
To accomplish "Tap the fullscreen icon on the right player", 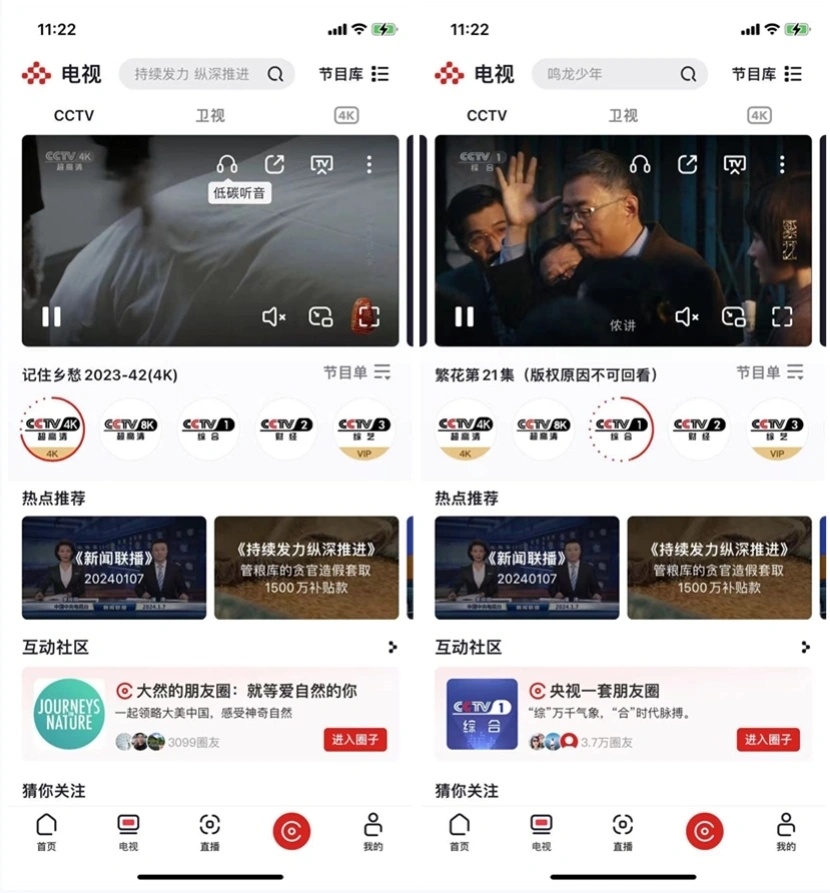I will (x=784, y=315).
